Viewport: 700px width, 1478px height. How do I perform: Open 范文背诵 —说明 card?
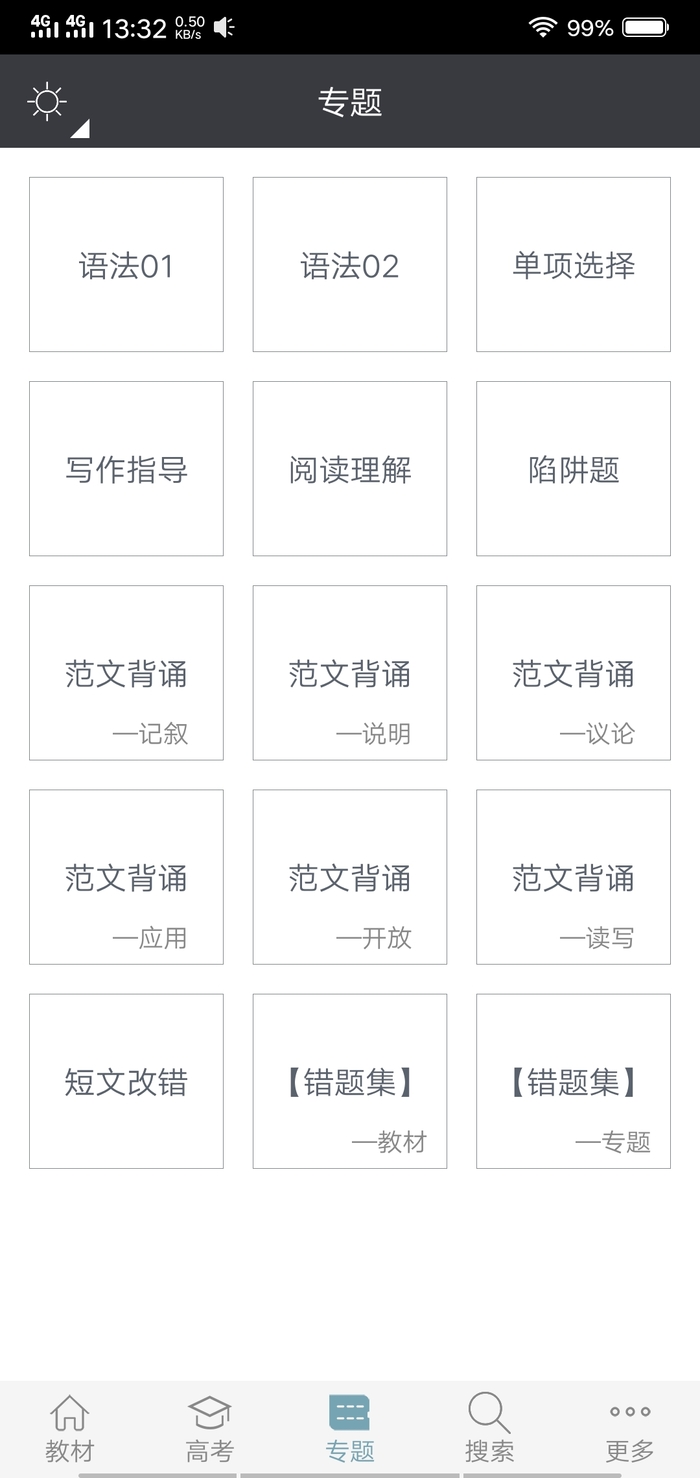point(350,673)
